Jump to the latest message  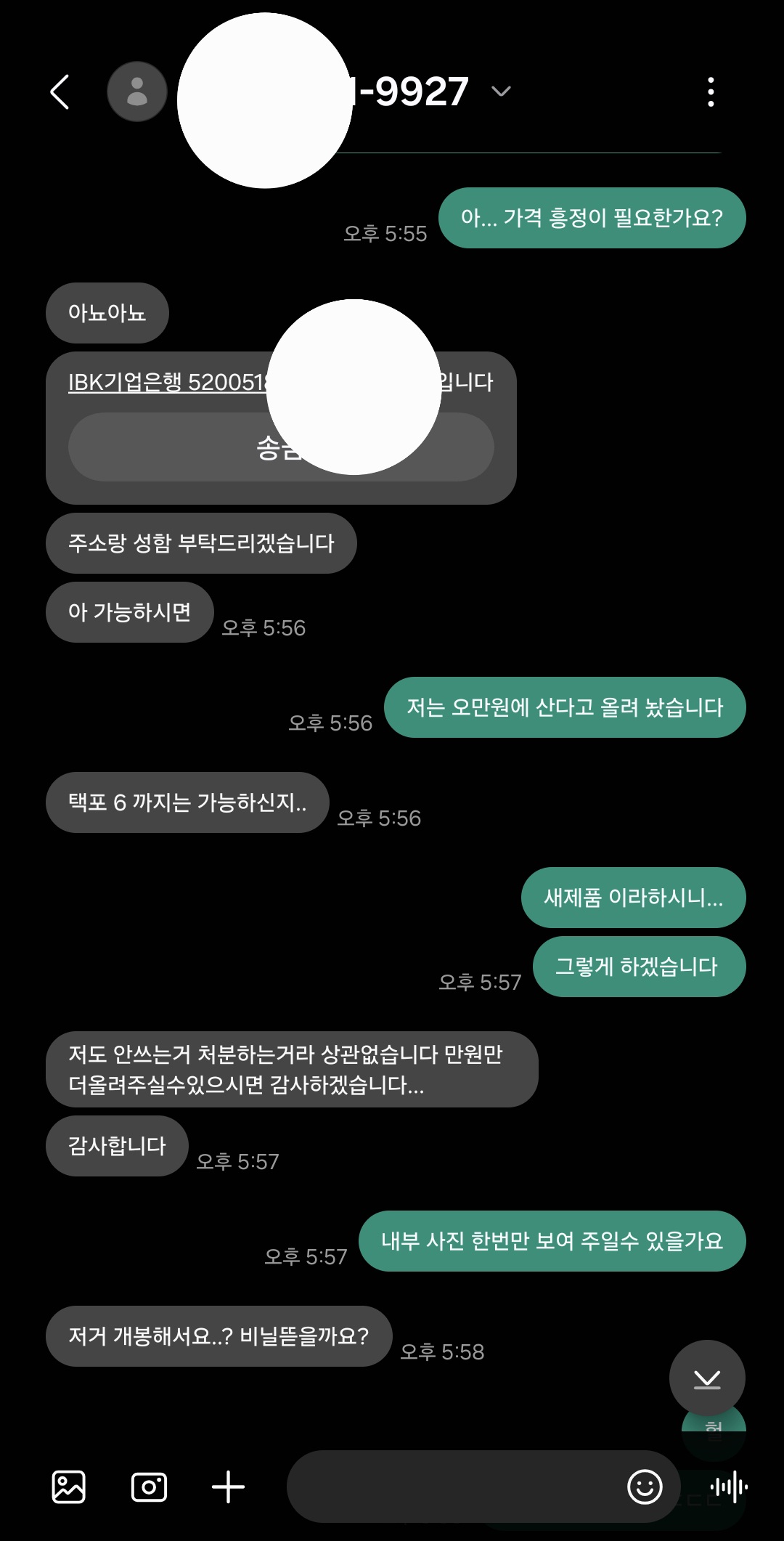tap(706, 1378)
